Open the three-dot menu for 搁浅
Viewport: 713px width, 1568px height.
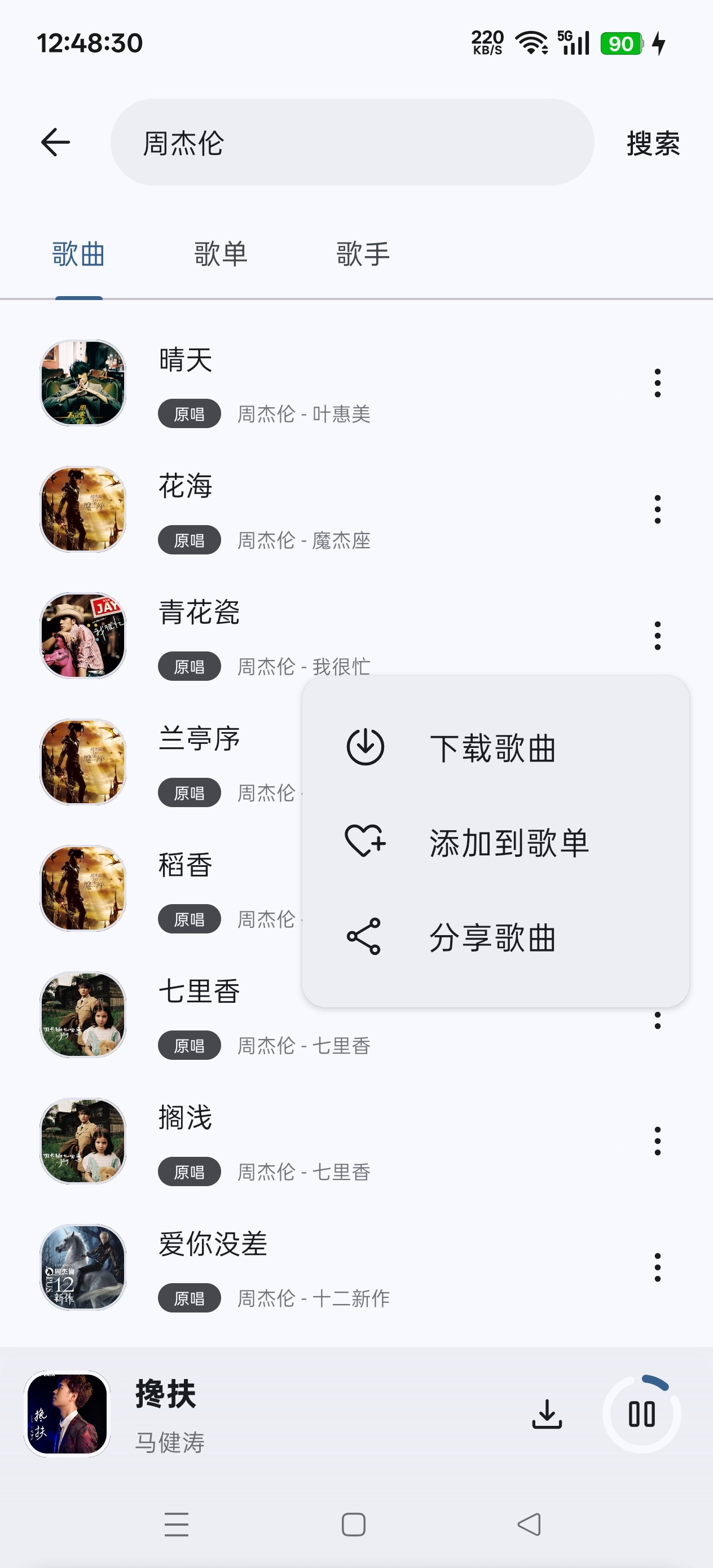click(657, 1140)
